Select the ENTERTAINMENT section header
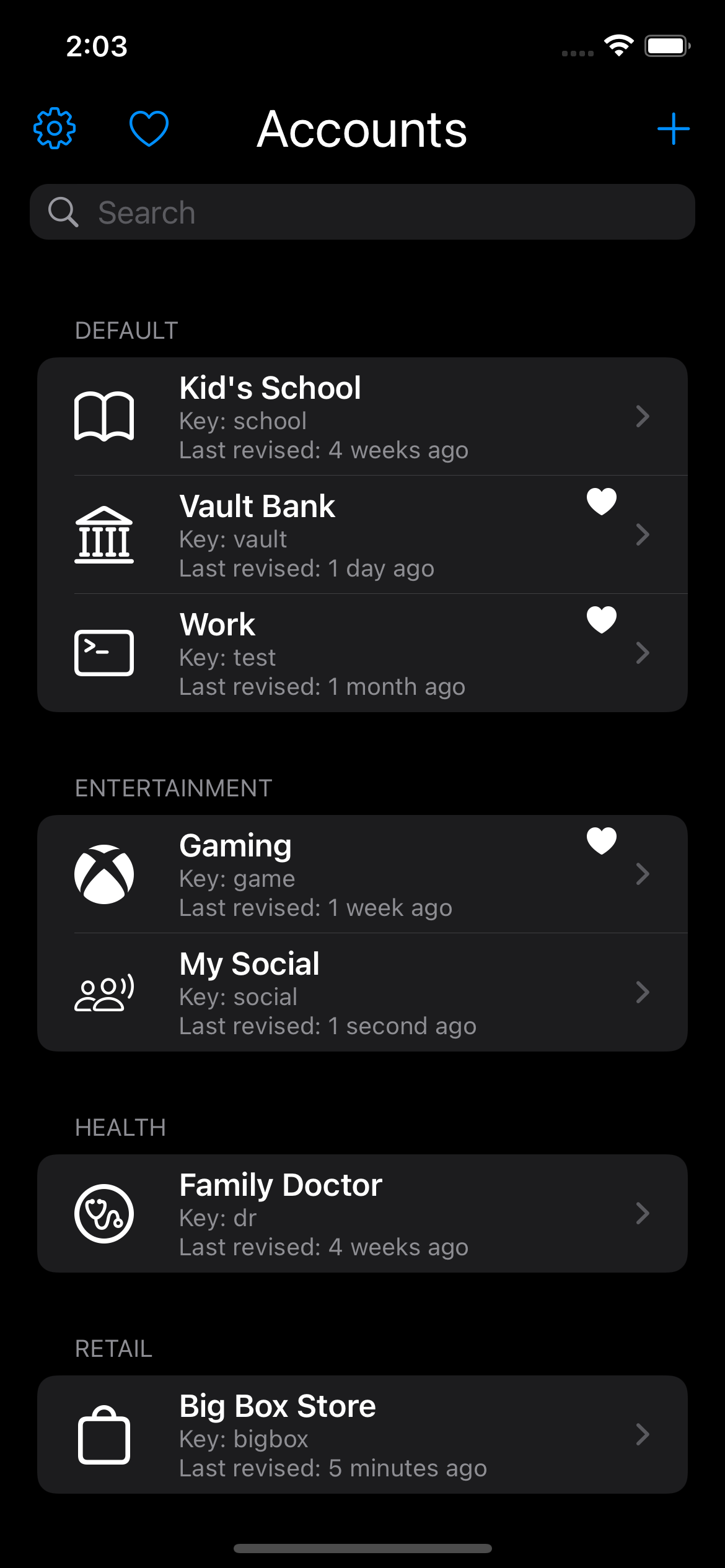 [x=174, y=788]
